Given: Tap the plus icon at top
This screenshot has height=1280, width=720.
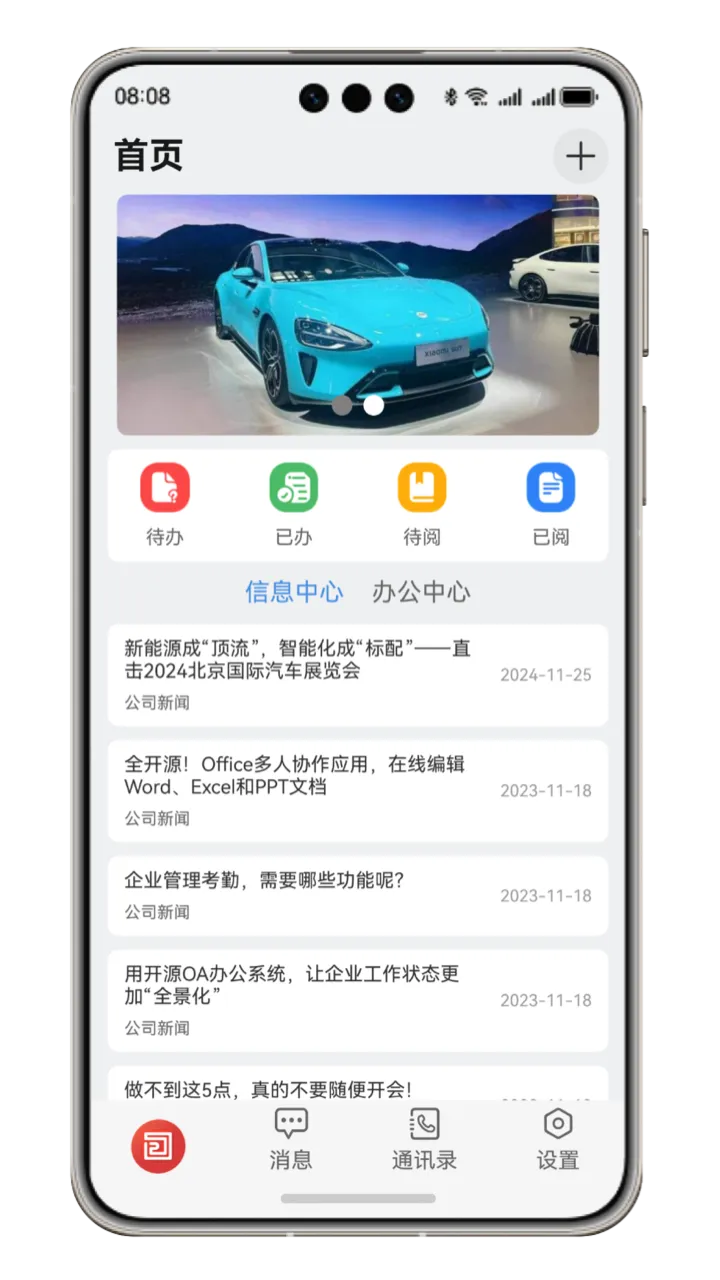Looking at the screenshot, I should tap(580, 156).
